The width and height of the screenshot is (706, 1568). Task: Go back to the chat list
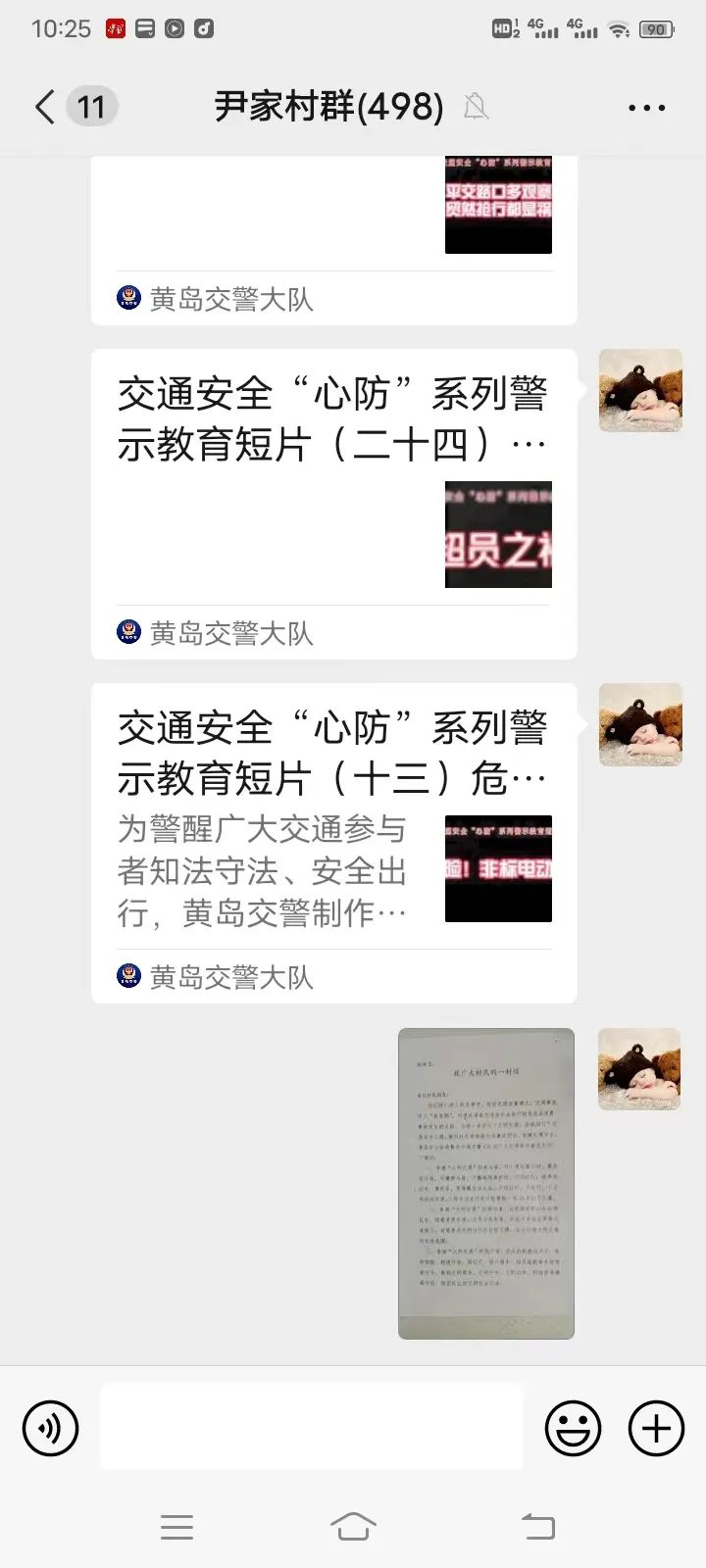[x=45, y=107]
